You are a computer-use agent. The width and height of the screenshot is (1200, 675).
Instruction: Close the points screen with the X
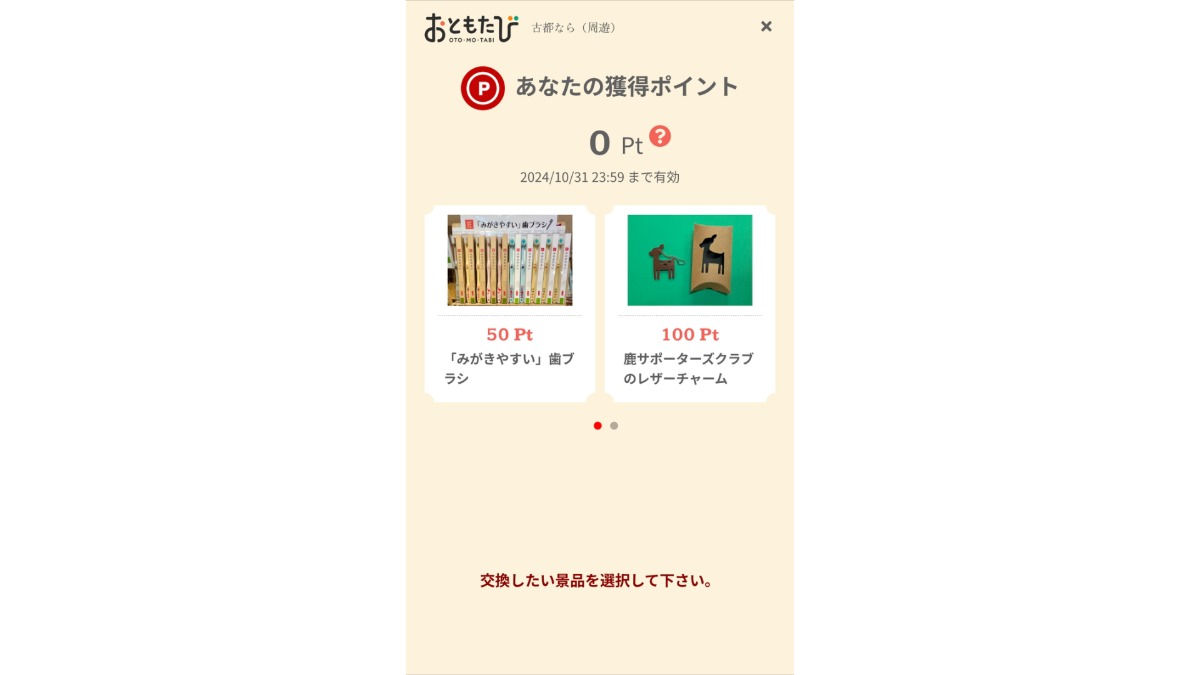(x=766, y=26)
